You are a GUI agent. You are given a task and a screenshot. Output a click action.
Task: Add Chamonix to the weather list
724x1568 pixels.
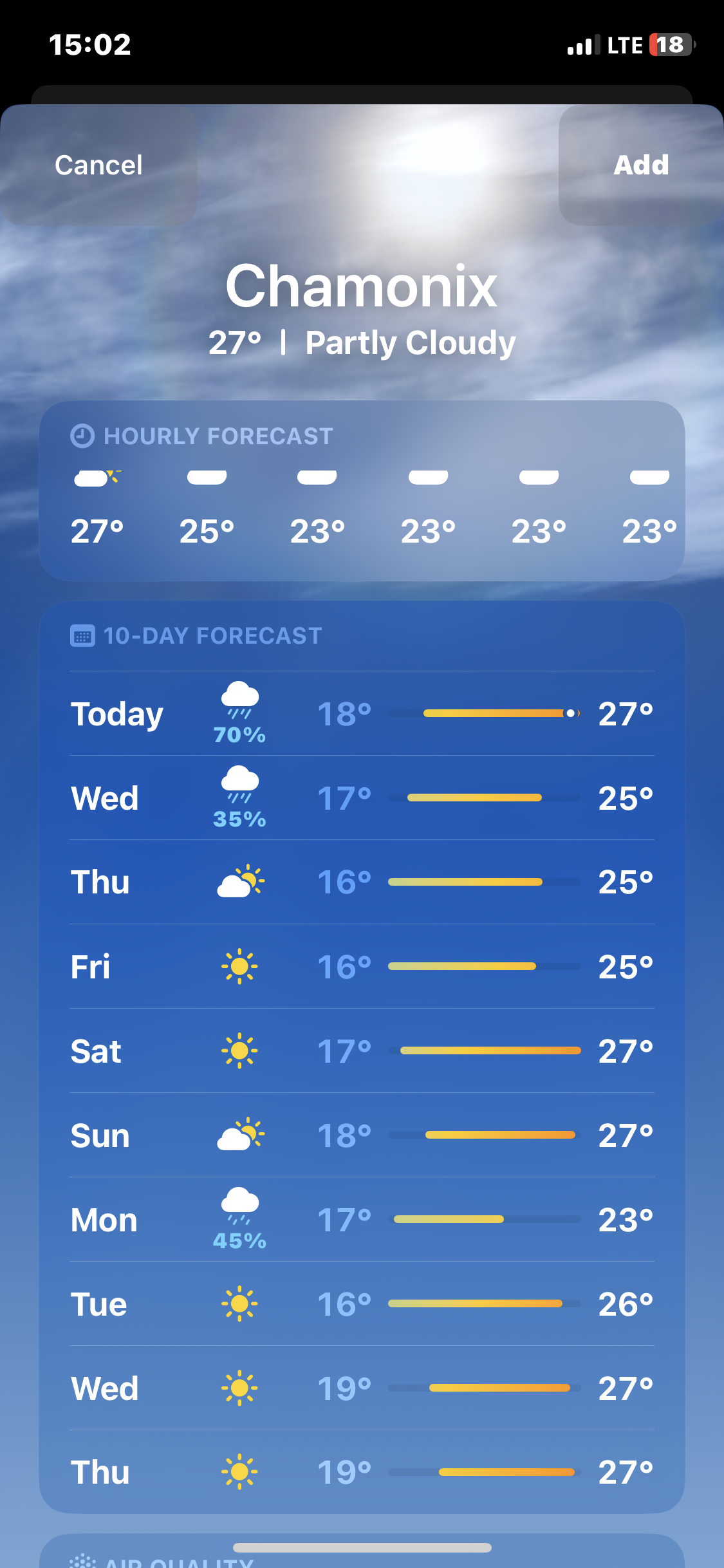[x=641, y=165]
